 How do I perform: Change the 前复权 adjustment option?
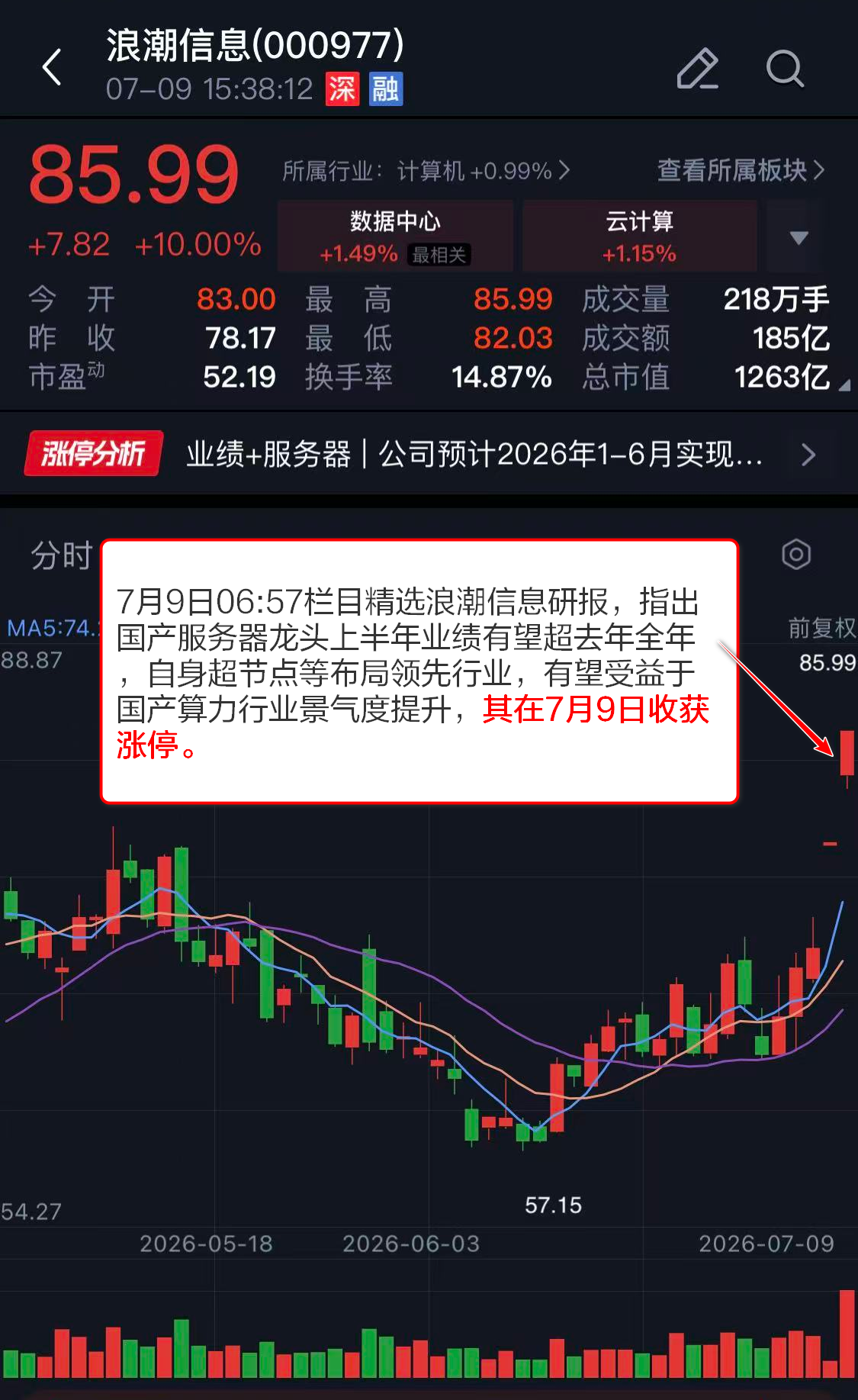pos(821,628)
